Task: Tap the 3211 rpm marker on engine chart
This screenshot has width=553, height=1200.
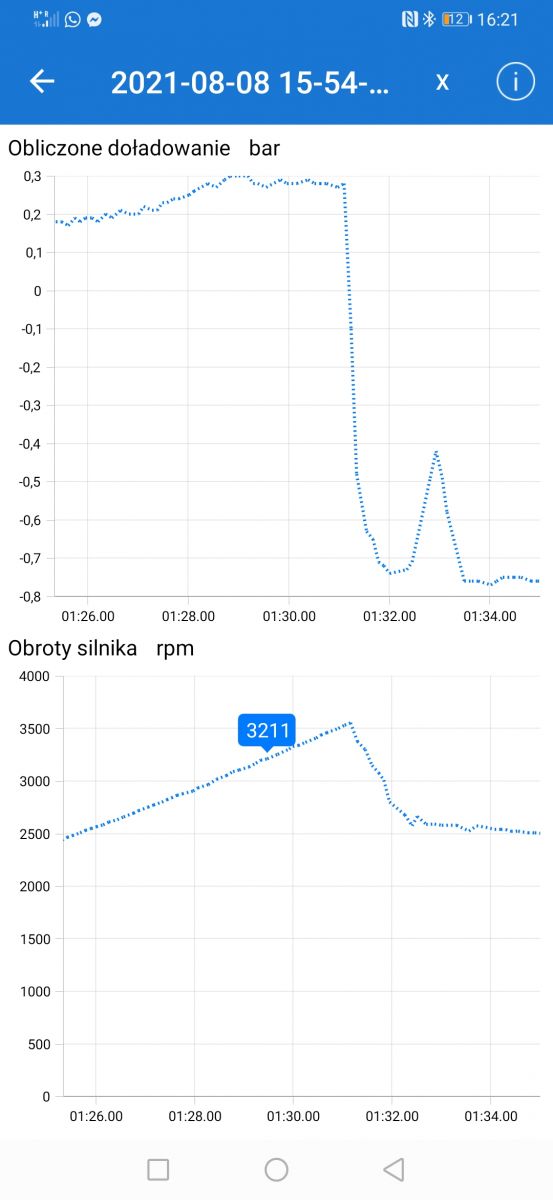Action: click(x=266, y=731)
